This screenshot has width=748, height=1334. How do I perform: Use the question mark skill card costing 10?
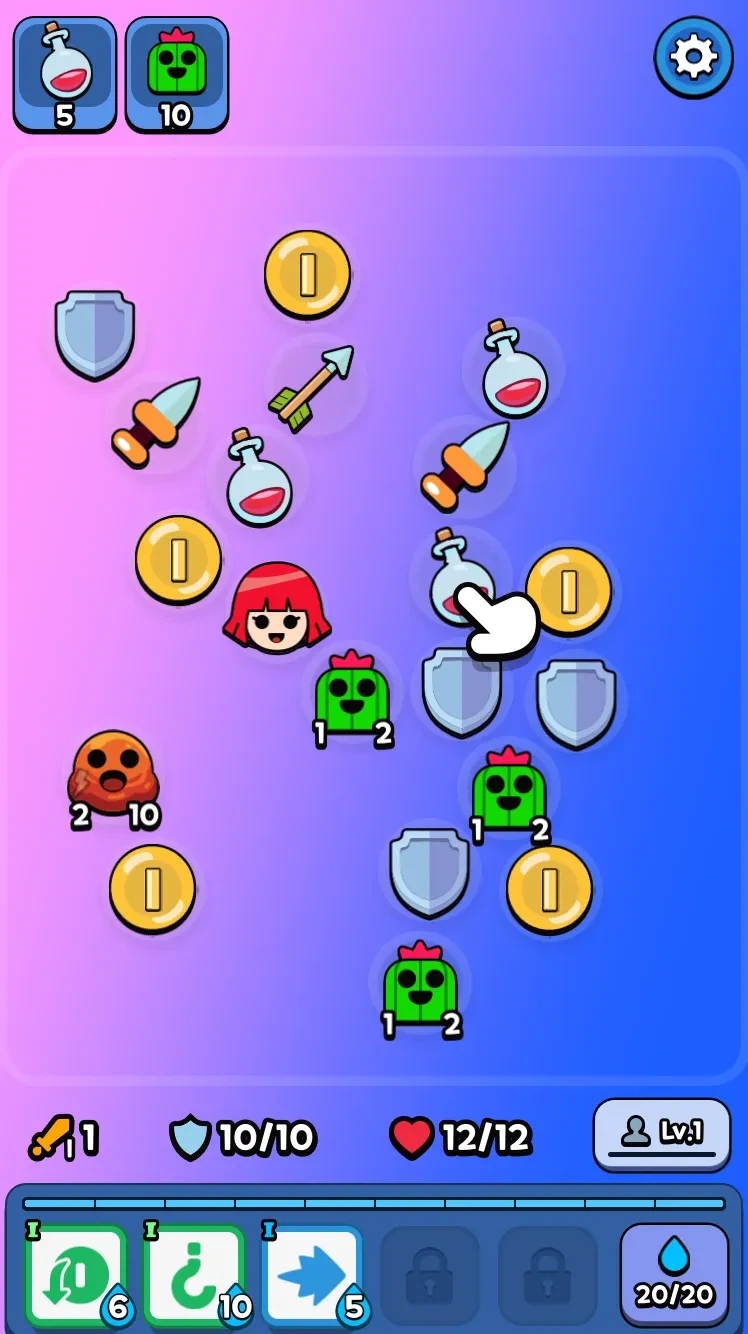coord(194,1274)
